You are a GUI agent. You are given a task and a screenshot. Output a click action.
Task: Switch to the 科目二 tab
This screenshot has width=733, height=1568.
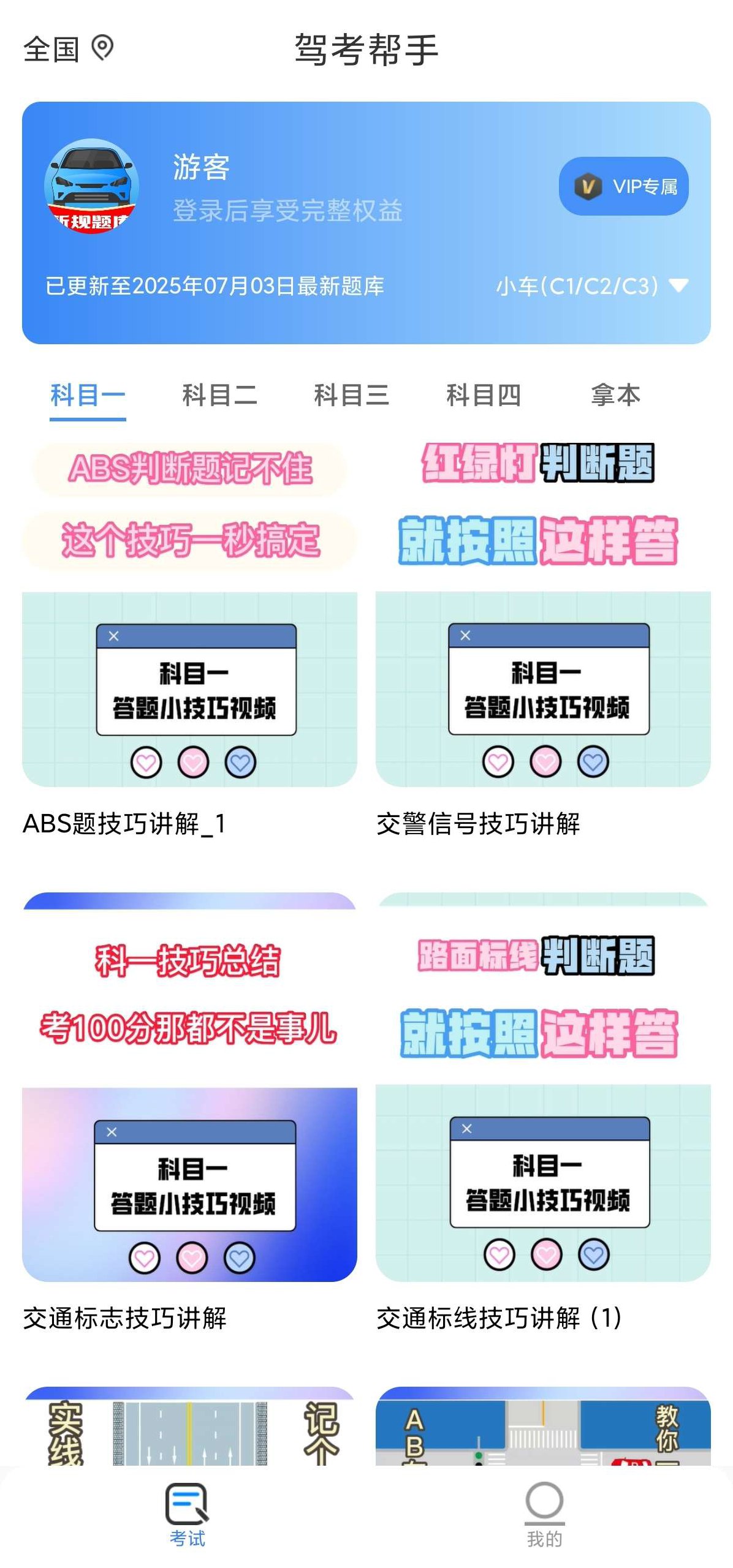coord(219,395)
